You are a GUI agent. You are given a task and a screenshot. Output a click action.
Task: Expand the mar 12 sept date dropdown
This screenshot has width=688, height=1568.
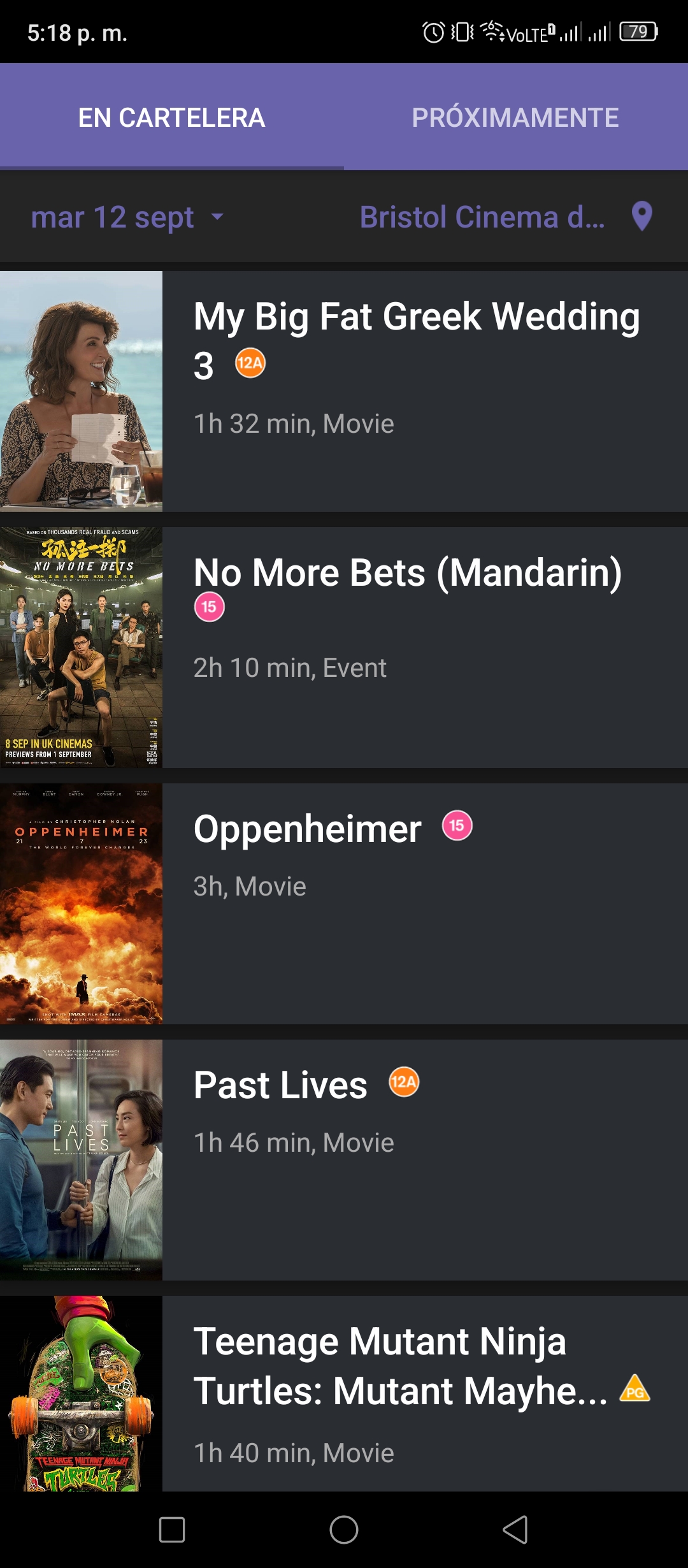[127, 217]
